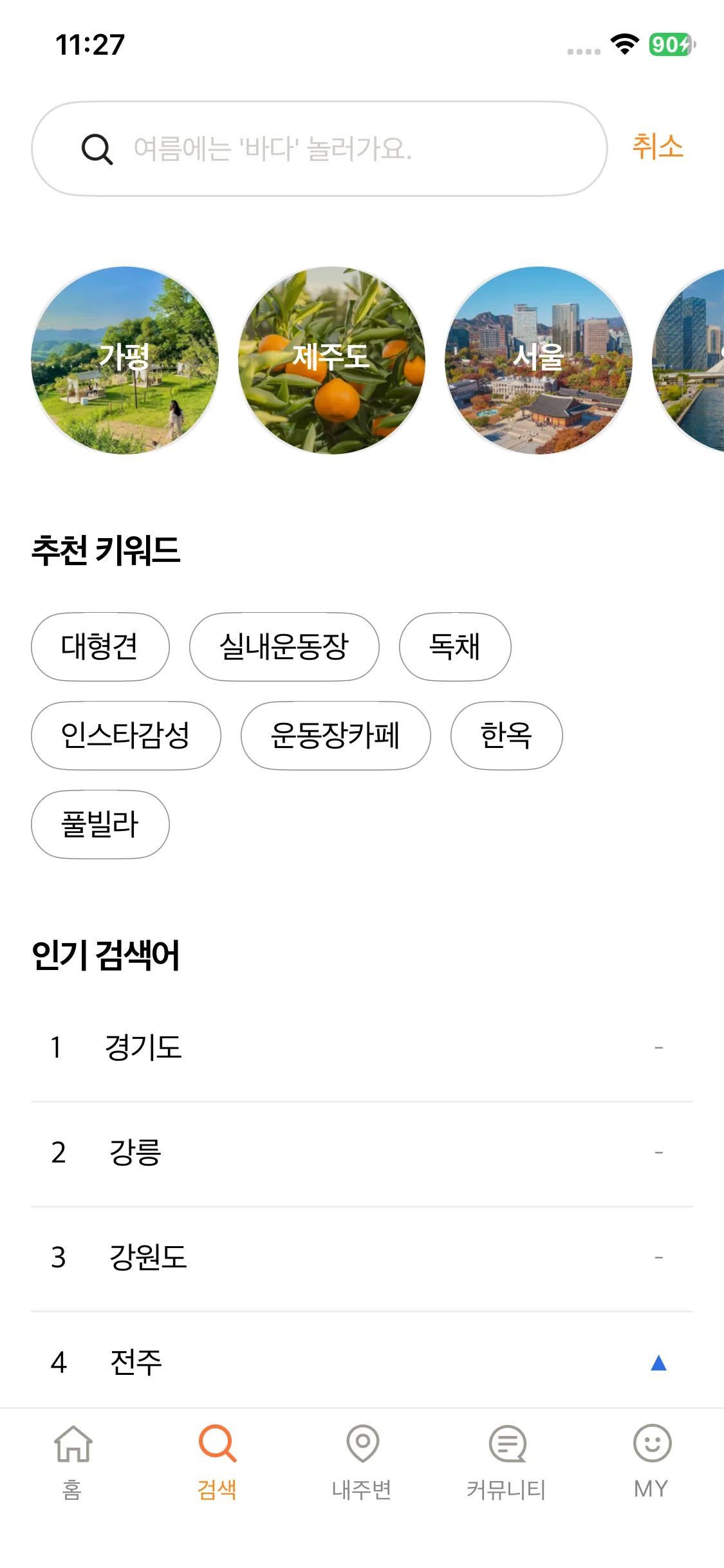Cancel the search with 취소
Viewport: 724px width, 1568px height.
pyautogui.click(x=657, y=147)
